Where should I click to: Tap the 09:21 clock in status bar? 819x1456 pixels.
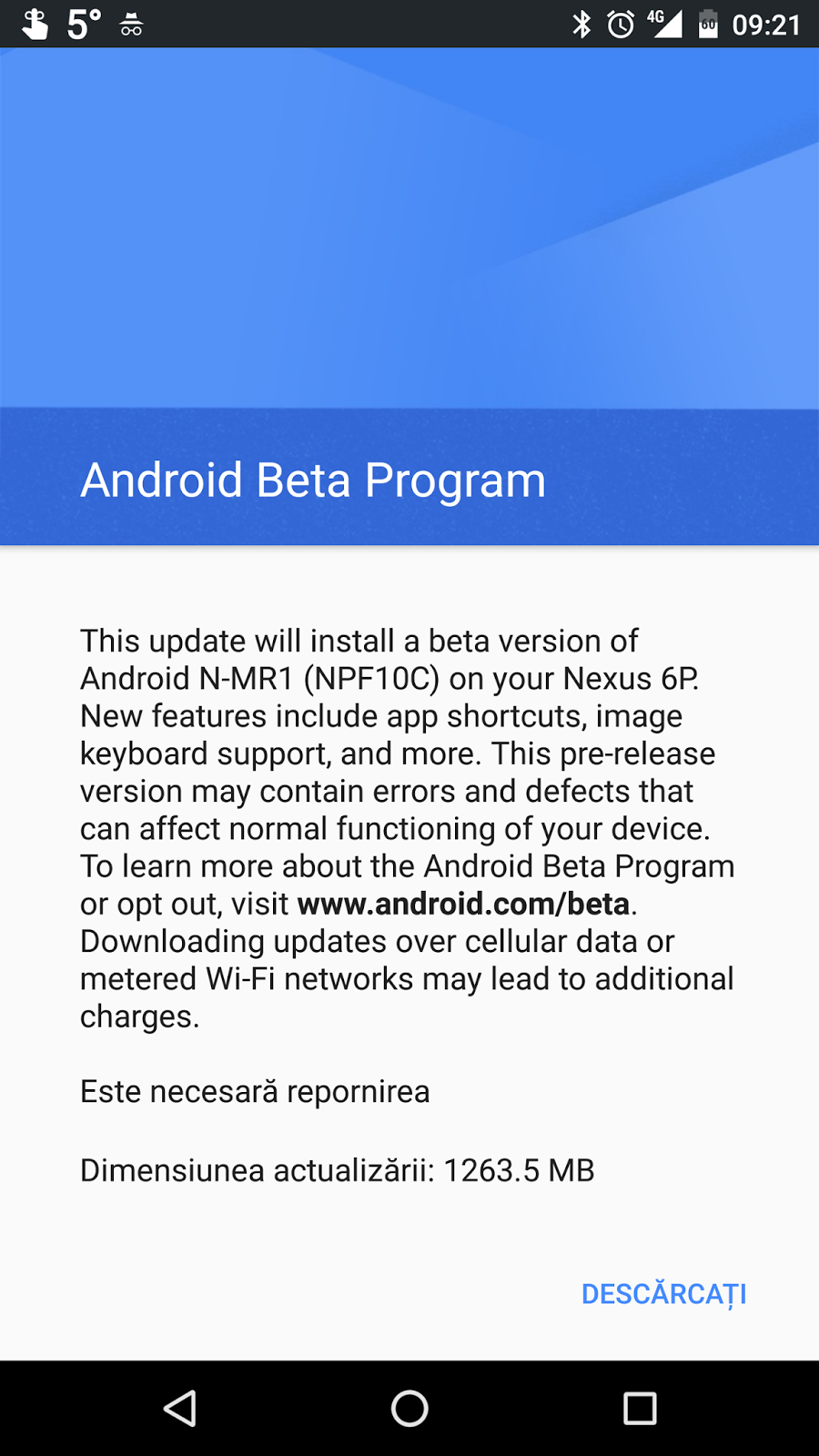point(767,25)
